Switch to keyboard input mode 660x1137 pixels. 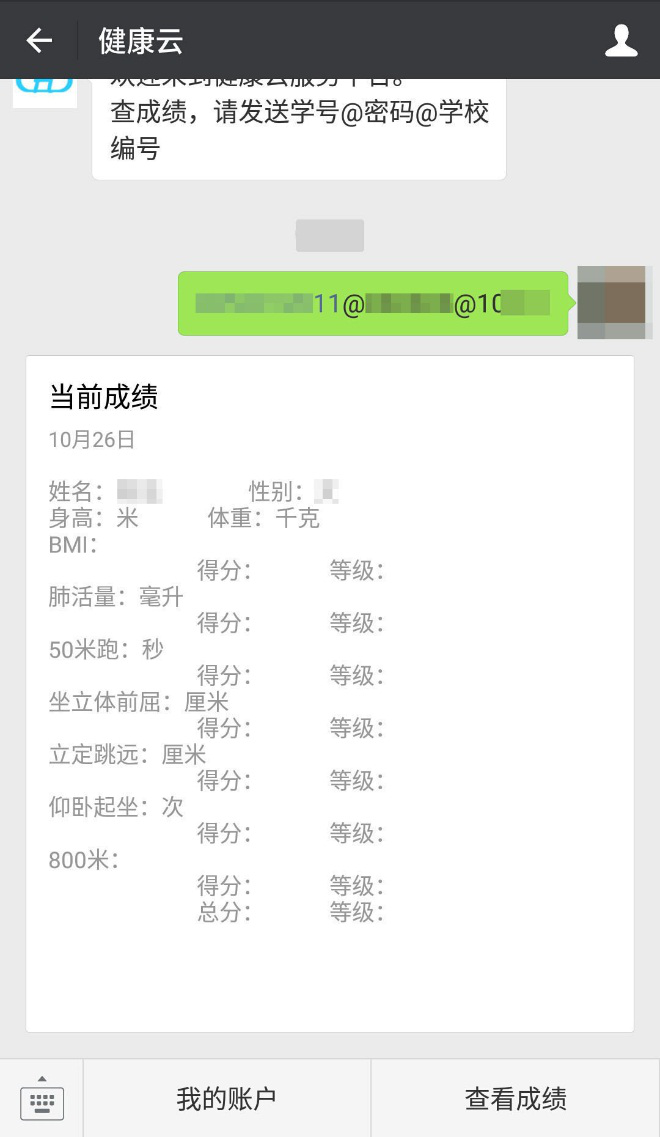41,1098
